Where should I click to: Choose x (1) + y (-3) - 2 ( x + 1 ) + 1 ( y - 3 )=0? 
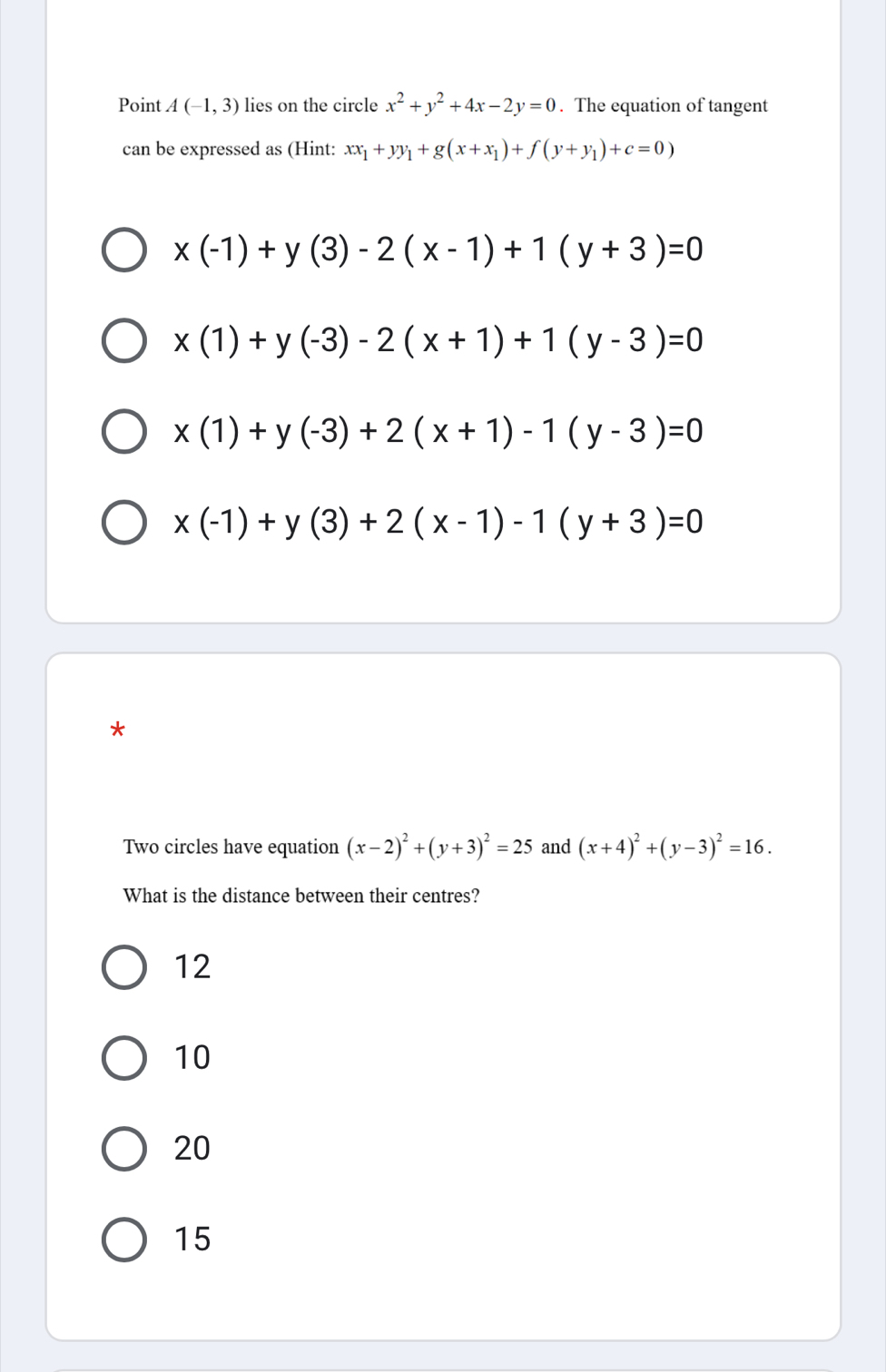125,340
